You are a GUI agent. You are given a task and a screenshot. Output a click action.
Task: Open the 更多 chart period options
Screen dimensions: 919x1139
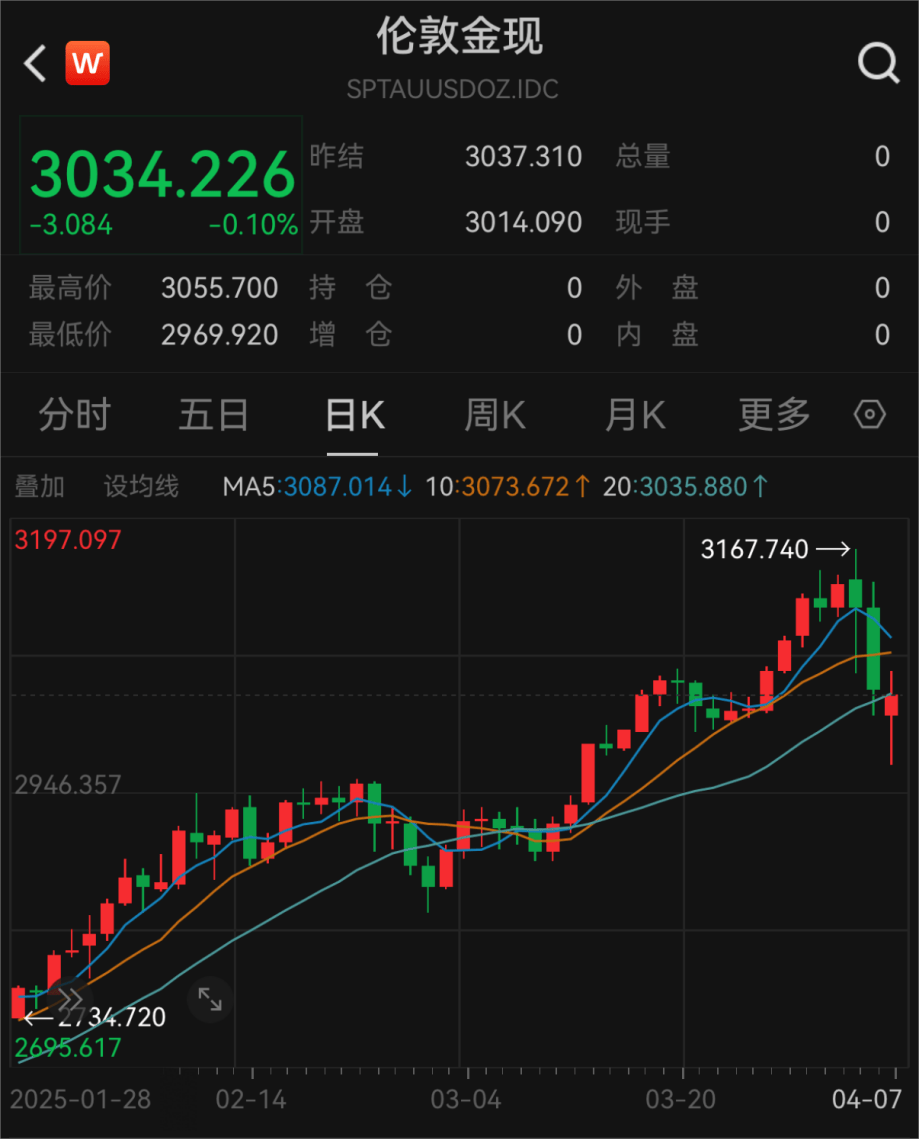[x=774, y=414]
